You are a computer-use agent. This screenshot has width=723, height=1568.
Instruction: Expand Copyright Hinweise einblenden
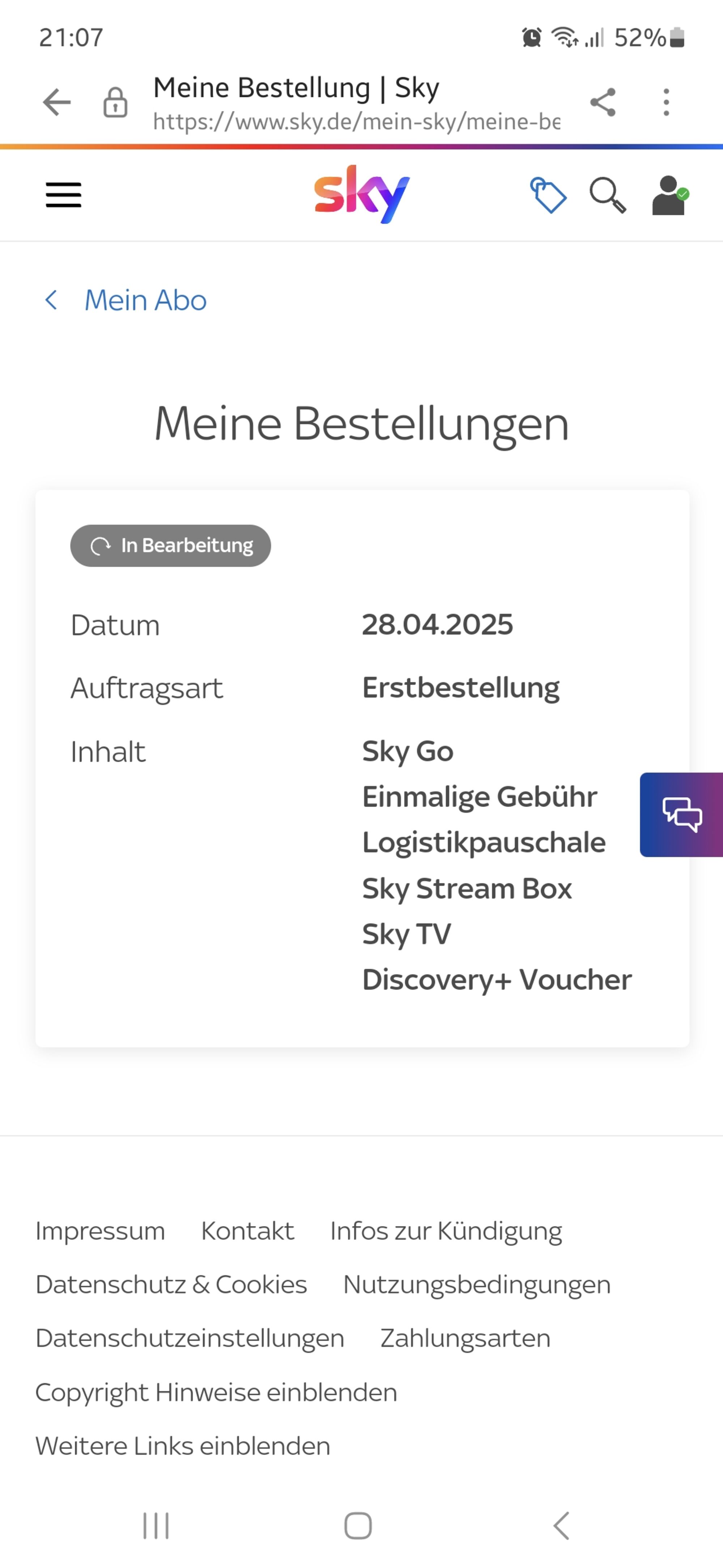click(x=216, y=1392)
